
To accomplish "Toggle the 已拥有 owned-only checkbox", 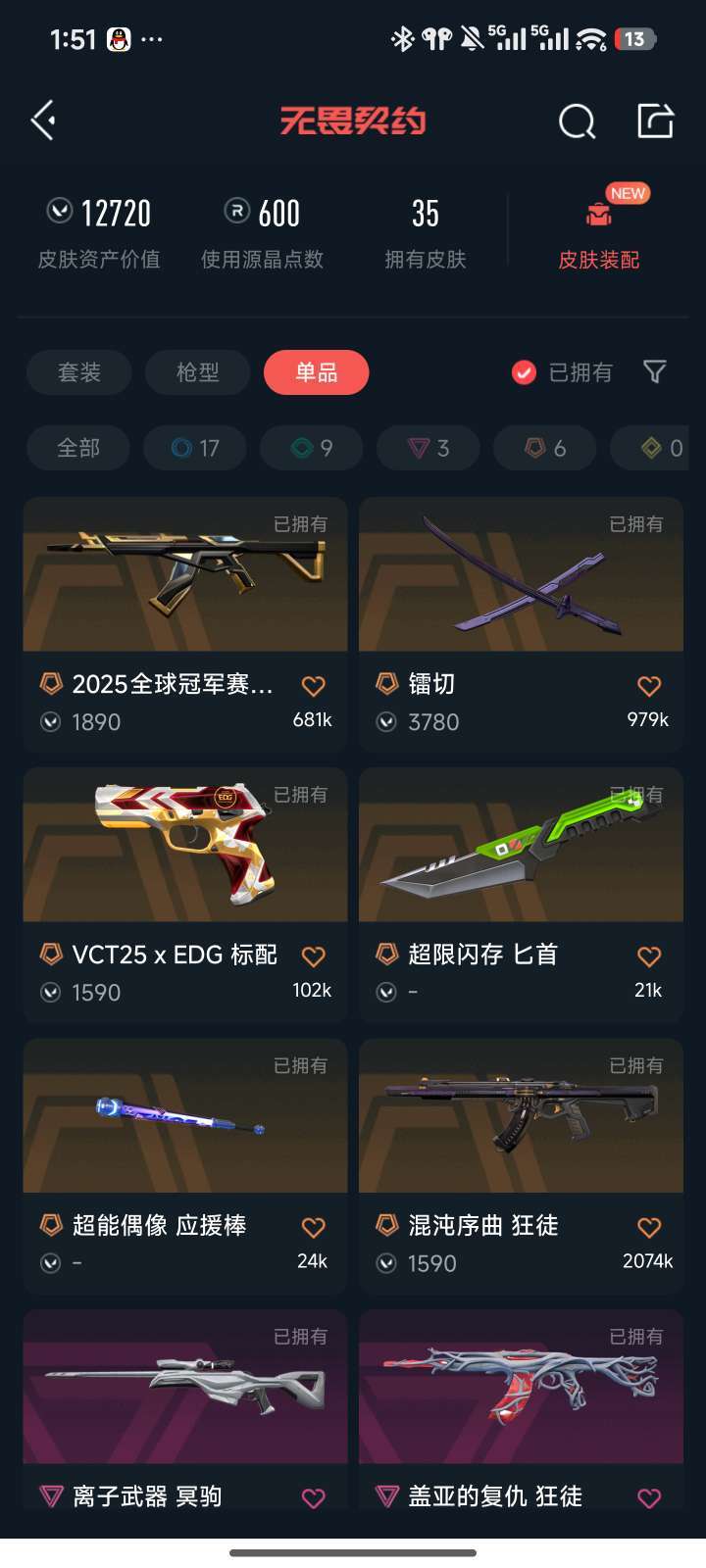I will click(x=525, y=372).
